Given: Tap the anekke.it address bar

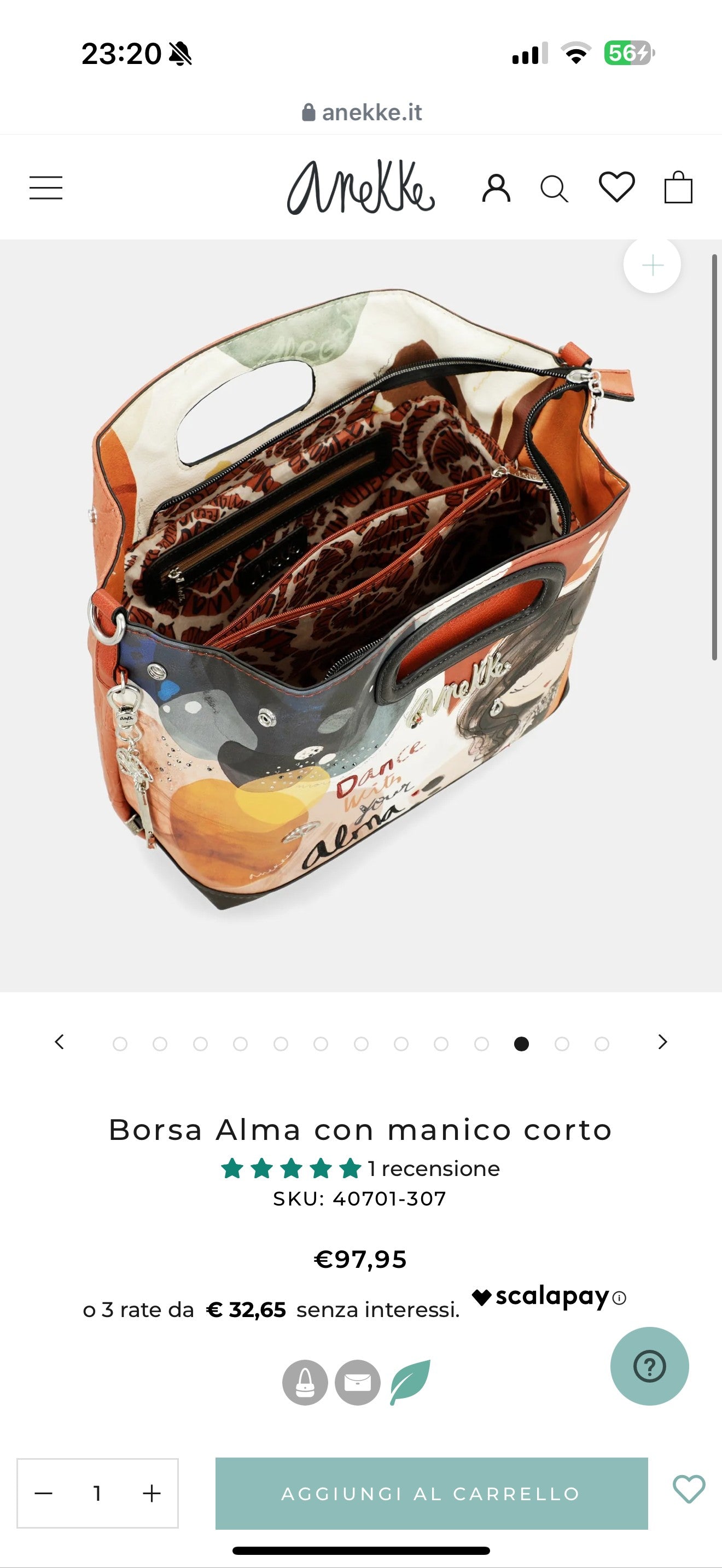Looking at the screenshot, I should pyautogui.click(x=361, y=112).
